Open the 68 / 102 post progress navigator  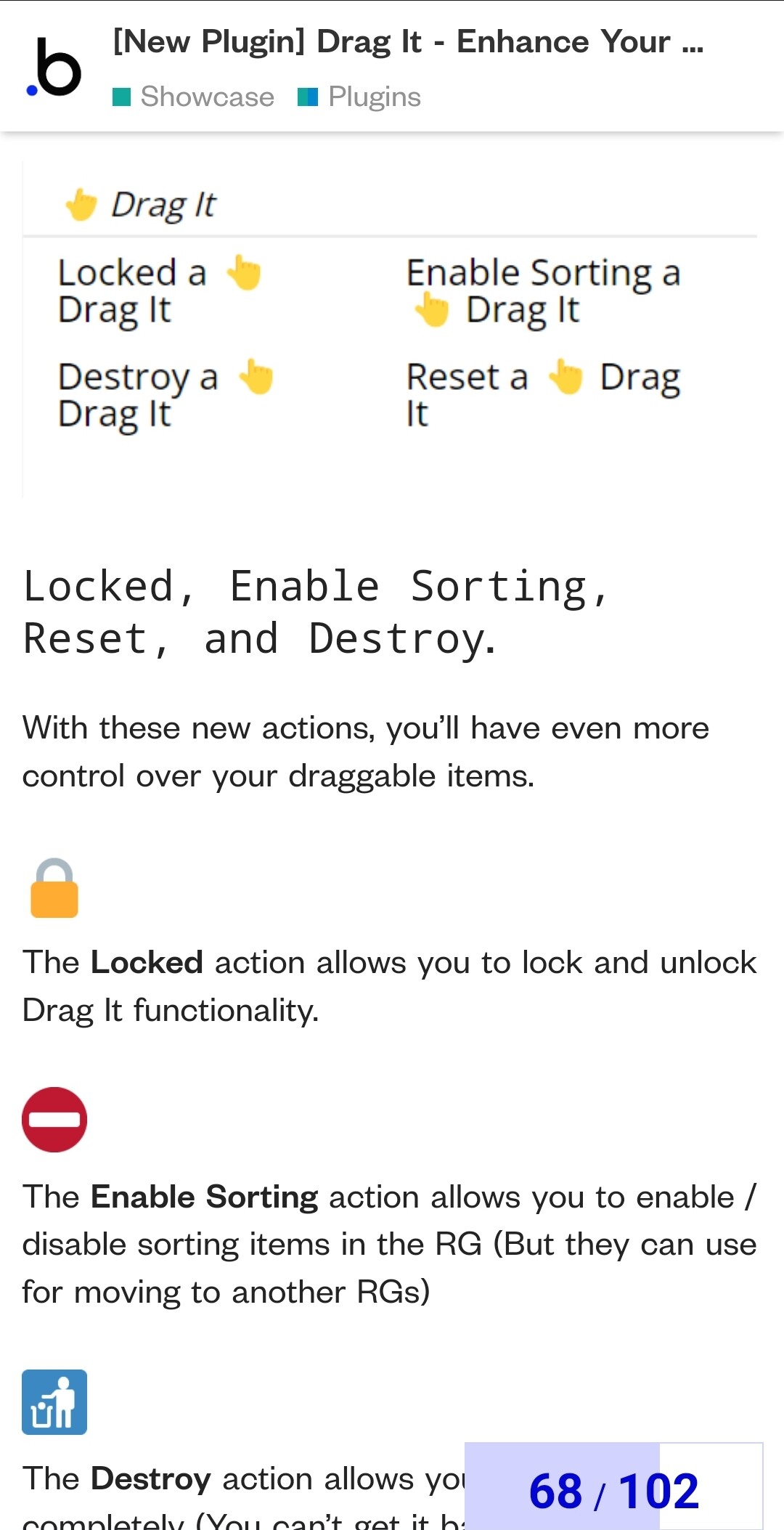click(613, 1490)
